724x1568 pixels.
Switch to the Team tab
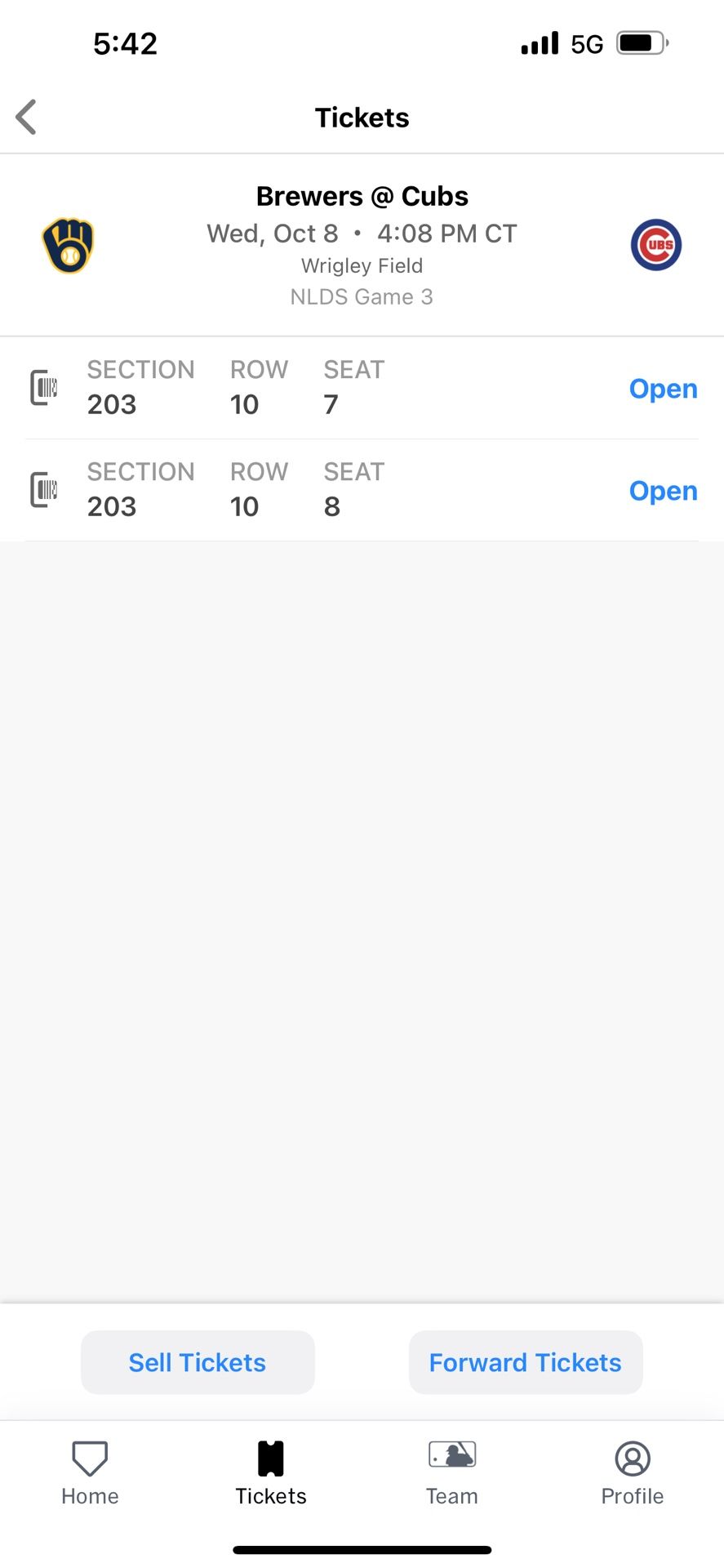(x=452, y=1473)
